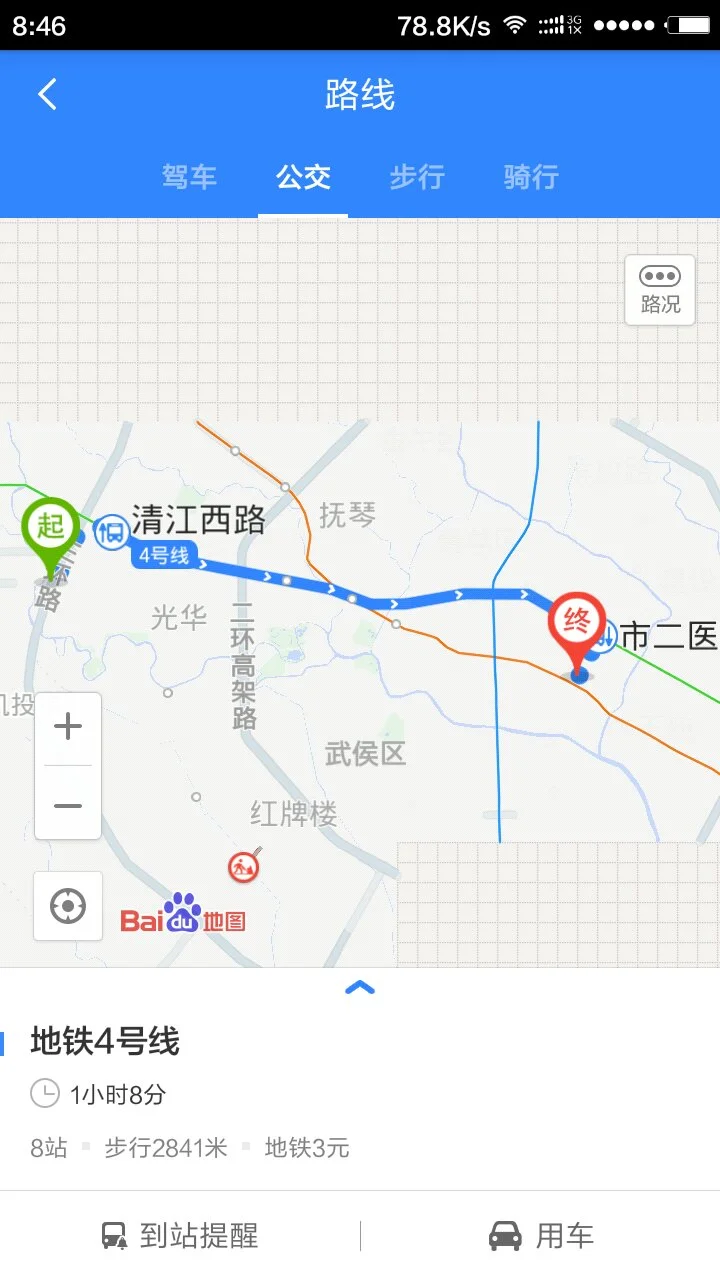
Task: Tap the metro station icon beside 市二医
Action: (x=605, y=637)
